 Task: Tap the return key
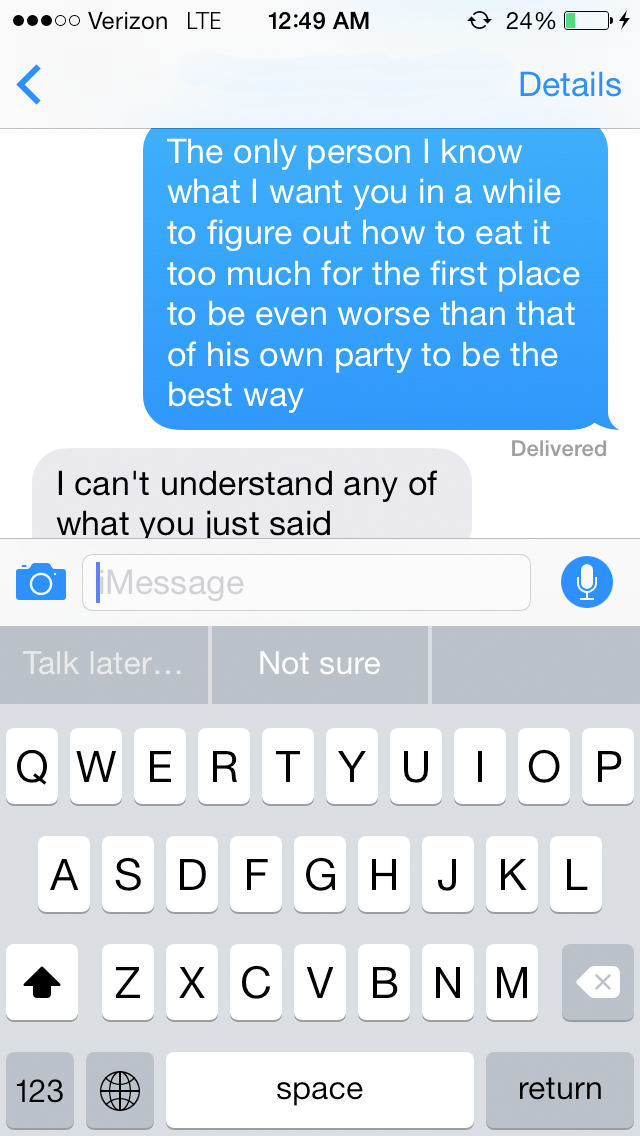560,1090
